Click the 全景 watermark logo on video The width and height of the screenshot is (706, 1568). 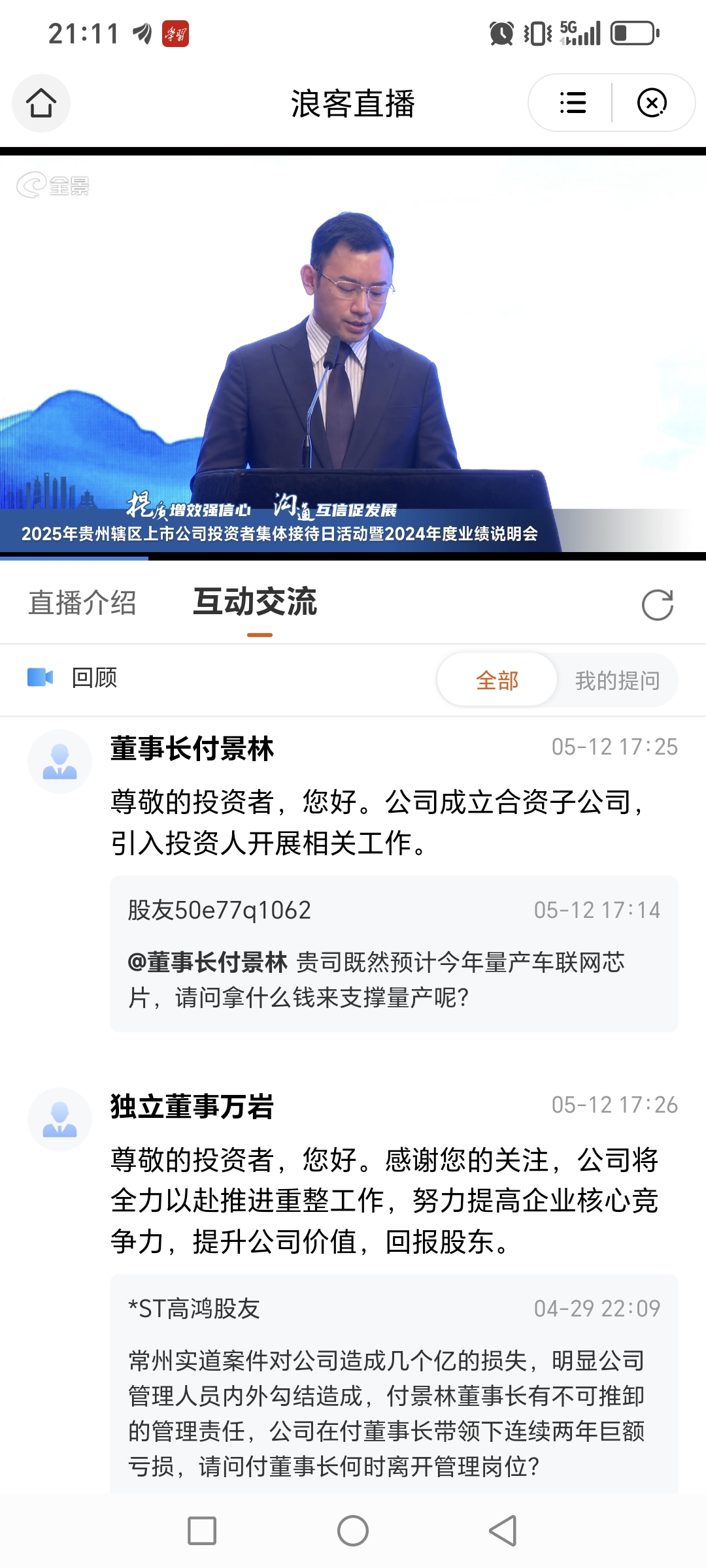tap(52, 186)
